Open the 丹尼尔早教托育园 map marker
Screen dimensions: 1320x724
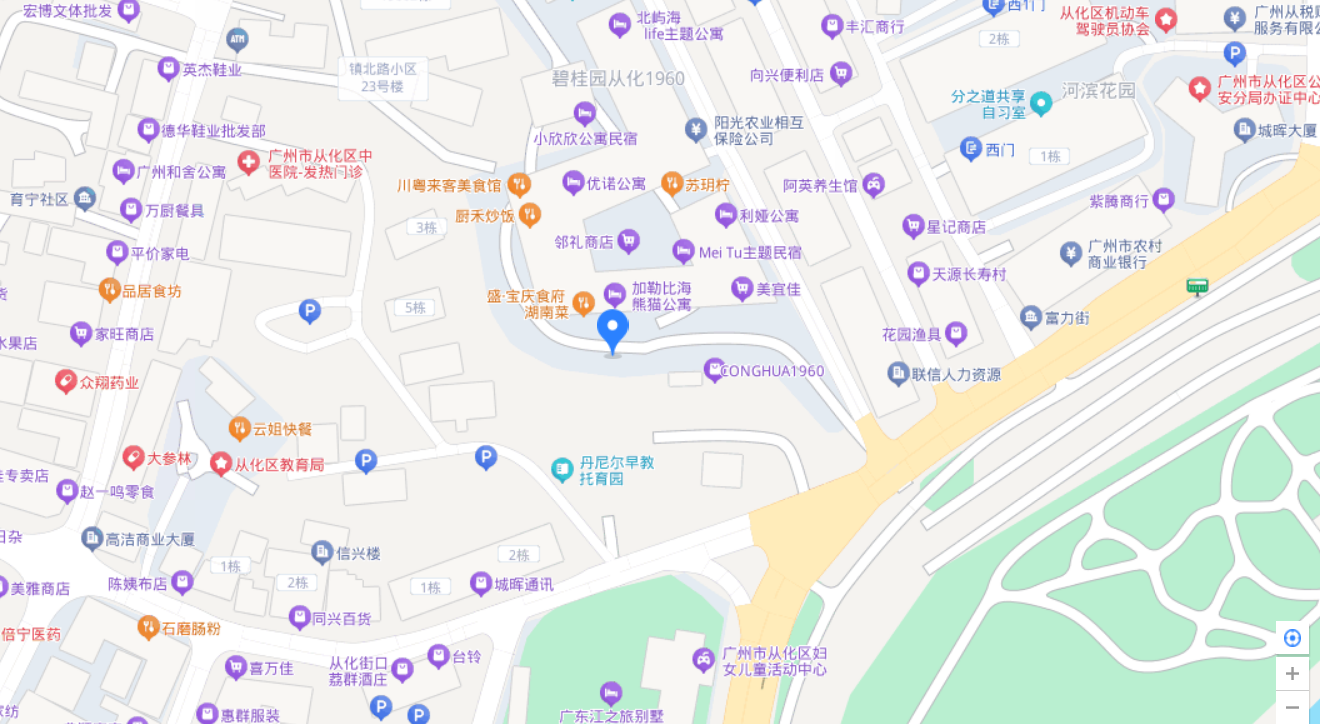pyautogui.click(x=563, y=468)
